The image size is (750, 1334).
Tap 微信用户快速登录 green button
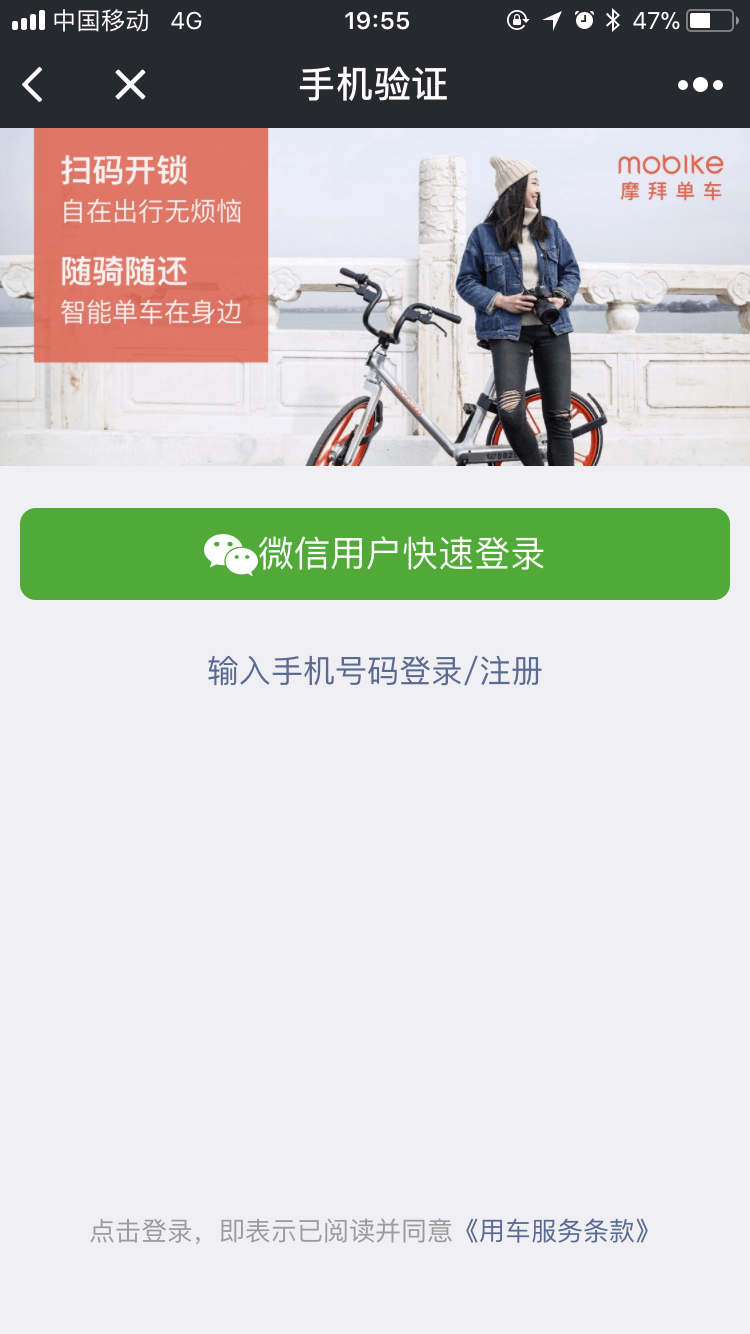(375, 554)
